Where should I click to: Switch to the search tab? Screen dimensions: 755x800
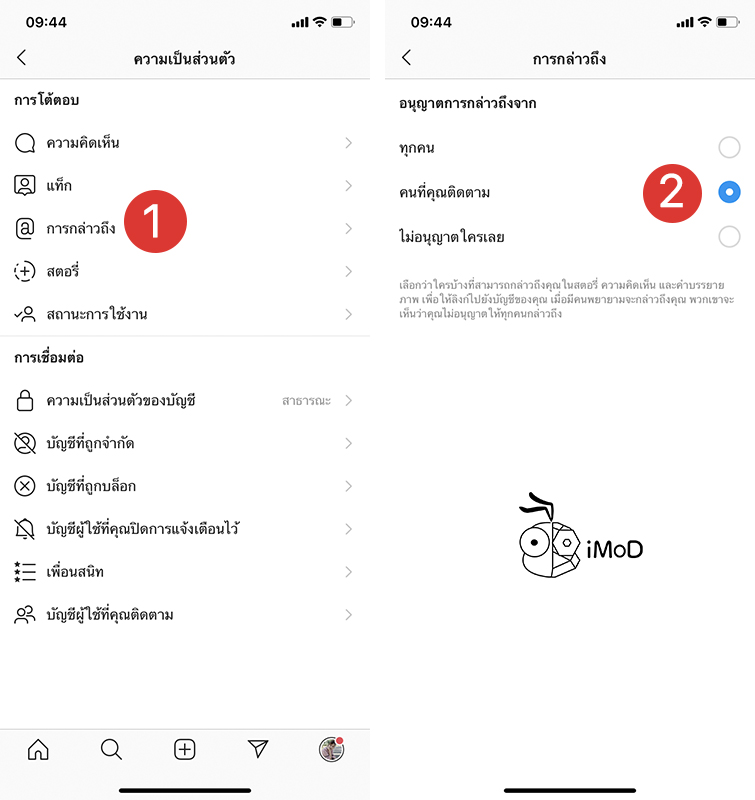tap(111, 749)
